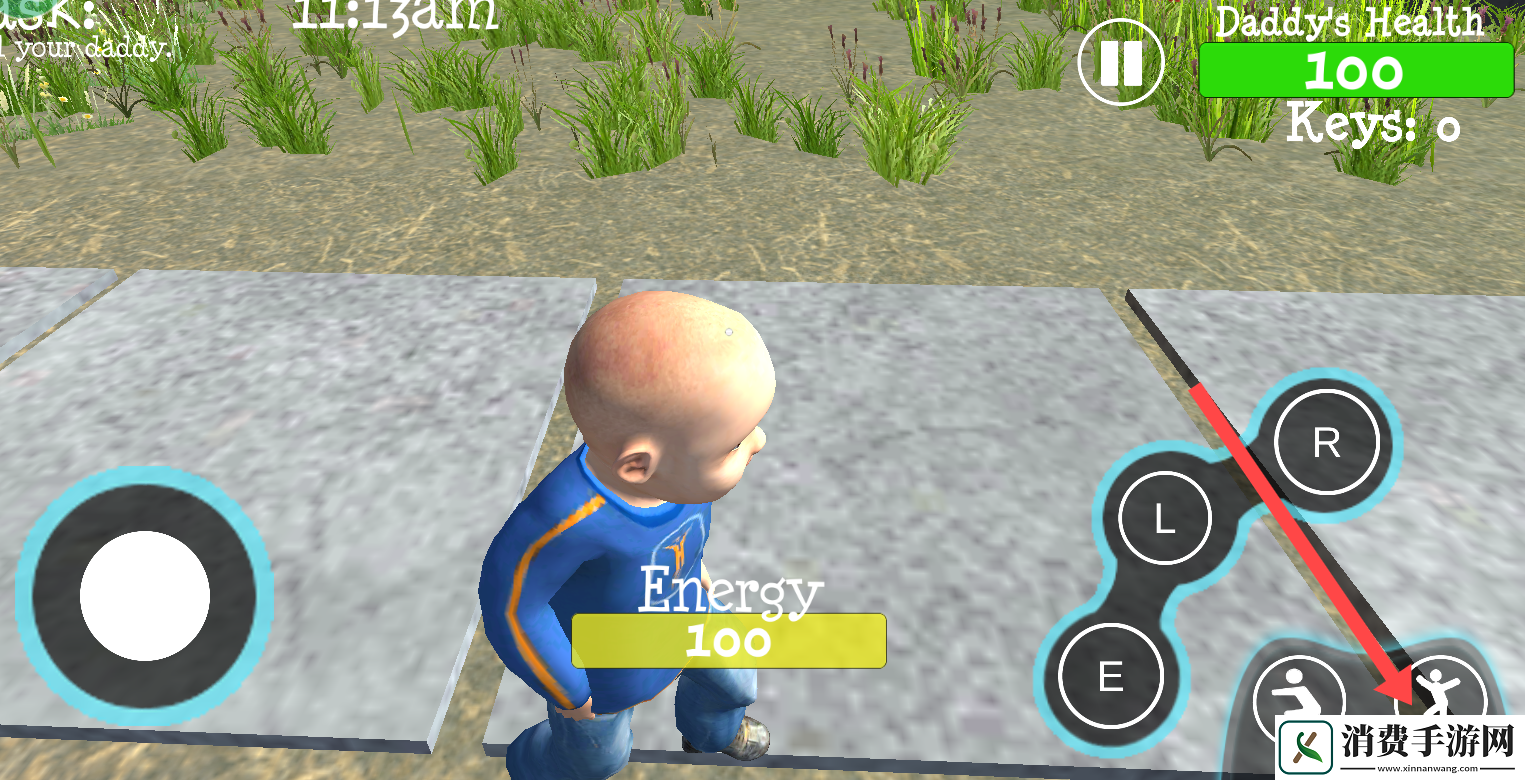Tap the E interact button
This screenshot has width=1525, height=780.
1111,677
